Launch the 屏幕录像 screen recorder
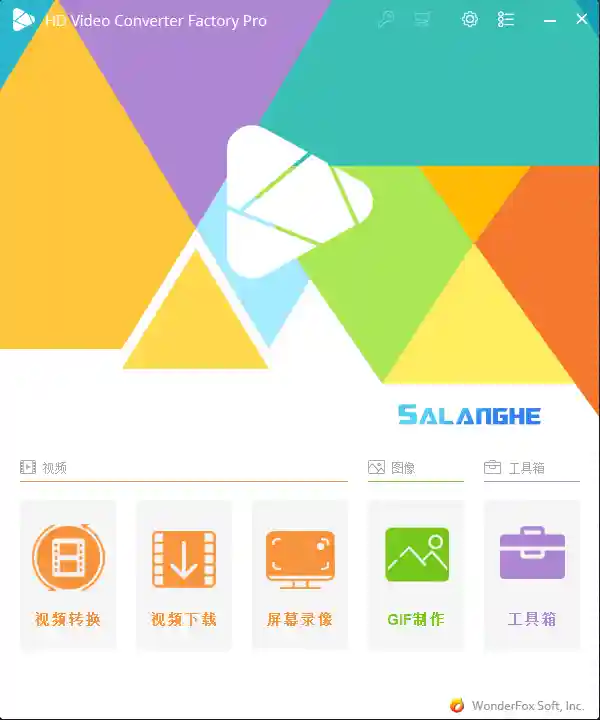 pos(300,575)
